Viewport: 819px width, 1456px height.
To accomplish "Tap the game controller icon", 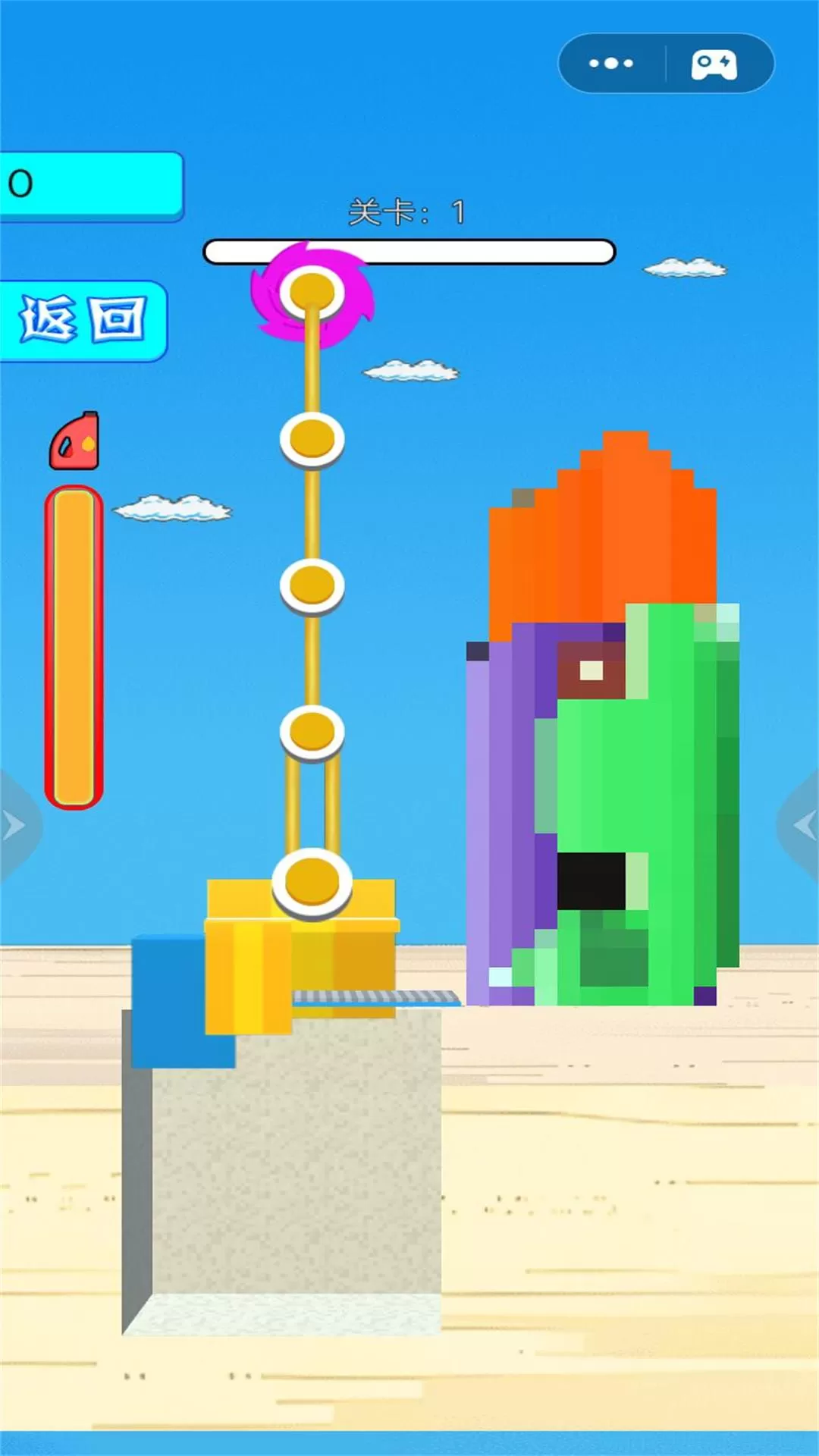I will tap(714, 64).
